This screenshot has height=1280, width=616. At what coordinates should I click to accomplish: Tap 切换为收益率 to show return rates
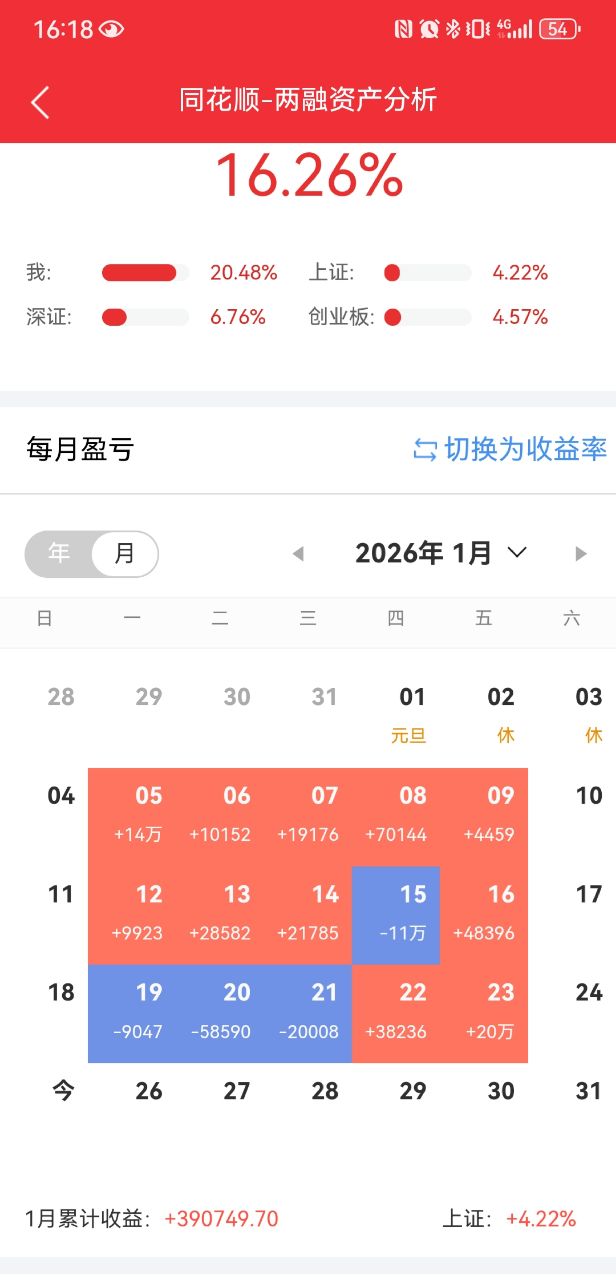point(510,450)
